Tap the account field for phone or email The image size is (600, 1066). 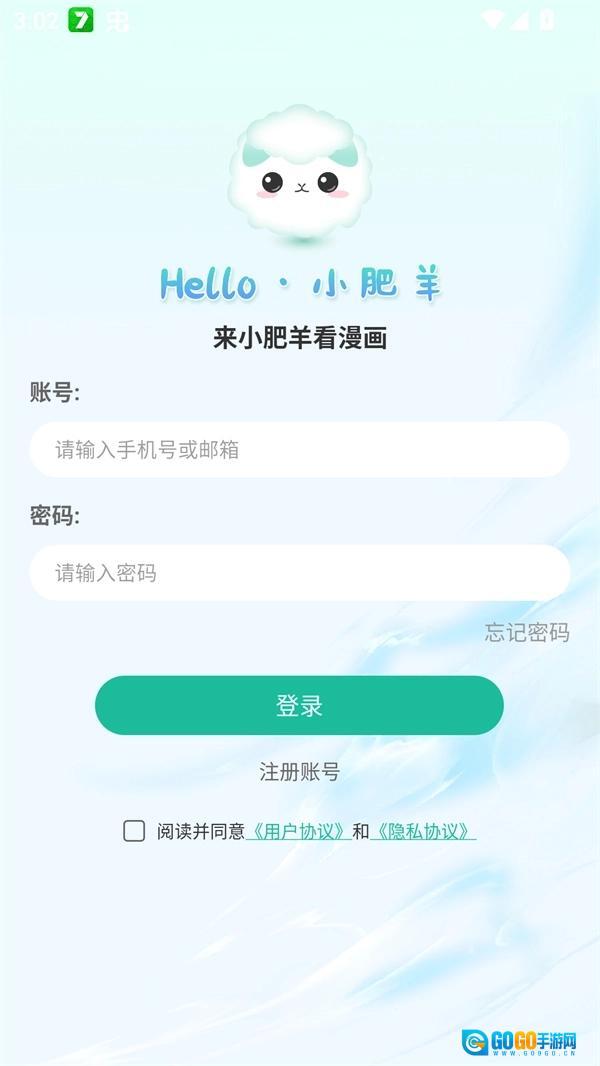299,449
